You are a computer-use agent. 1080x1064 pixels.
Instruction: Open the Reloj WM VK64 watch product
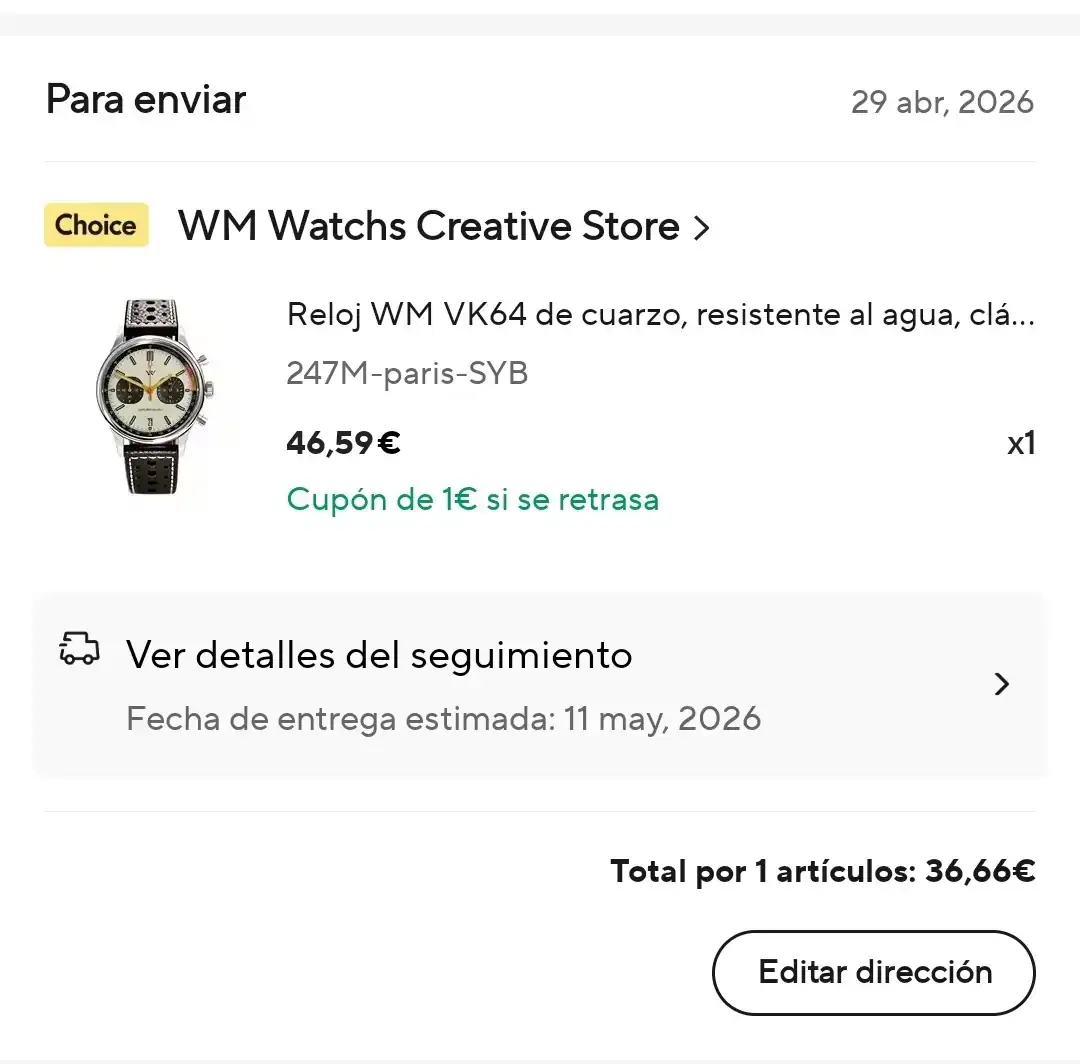[x=660, y=315]
